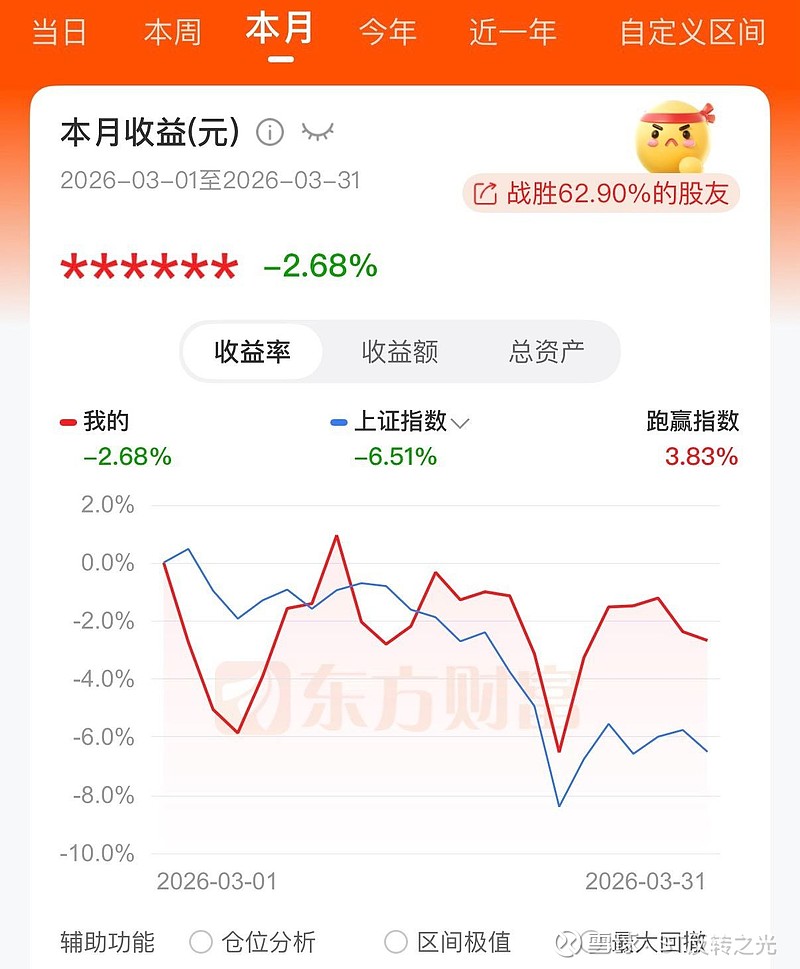
Task: Select the 近一年 period link
Action: click(513, 31)
